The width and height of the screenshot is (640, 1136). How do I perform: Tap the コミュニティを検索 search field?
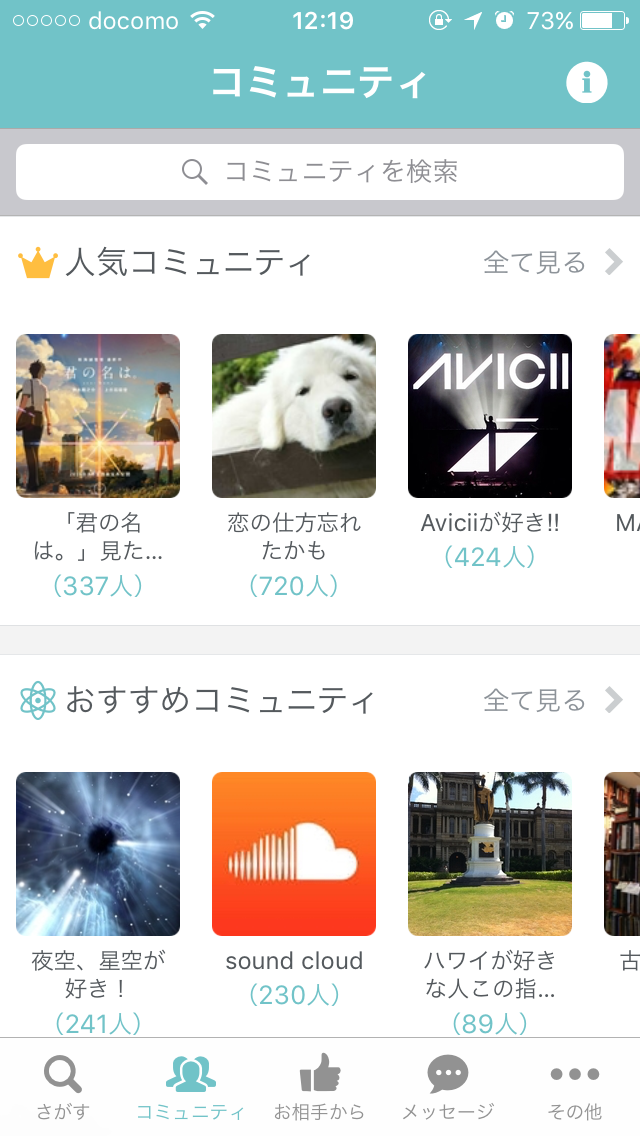coord(320,172)
